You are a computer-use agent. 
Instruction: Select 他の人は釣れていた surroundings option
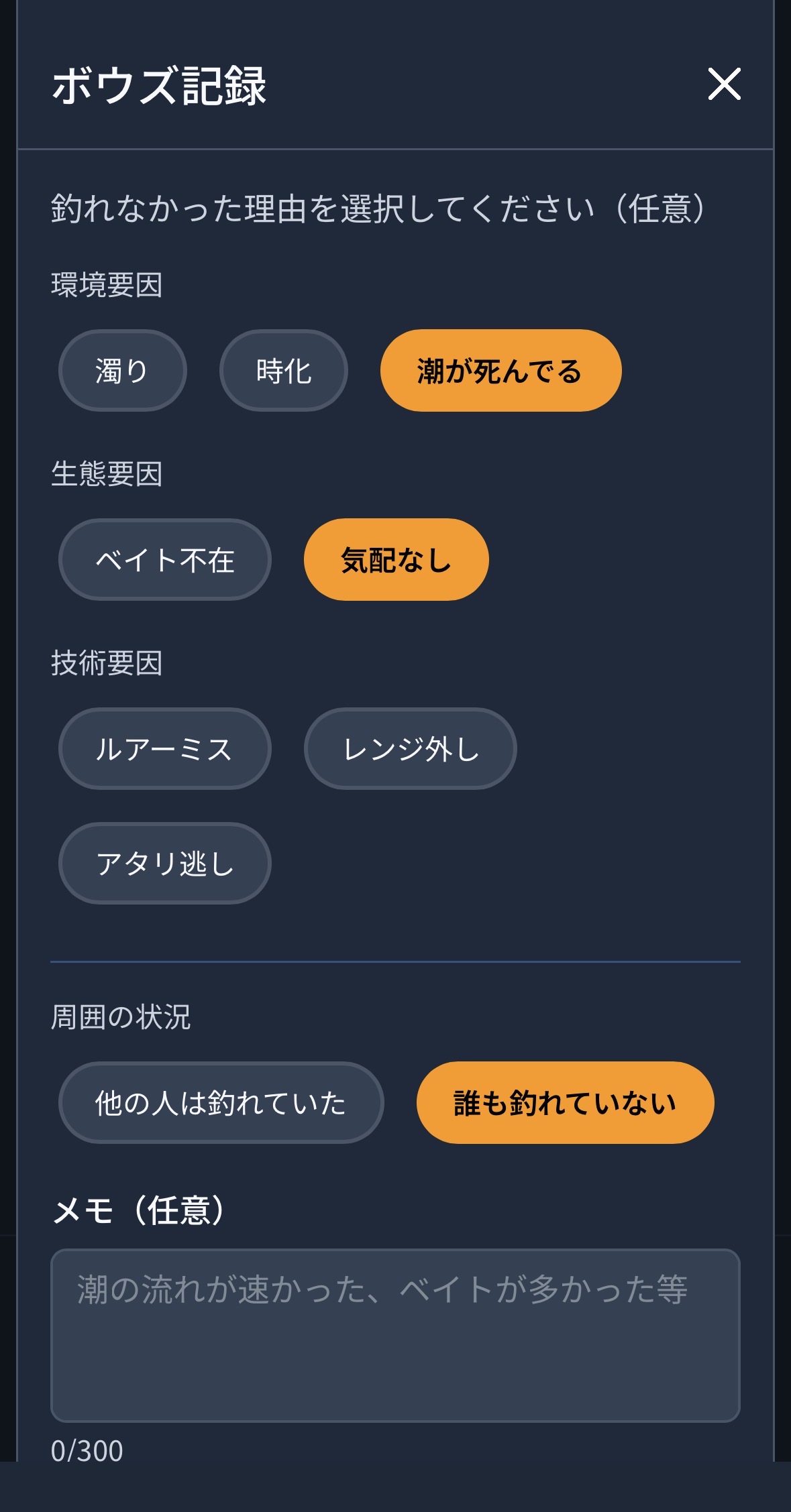click(x=222, y=1102)
